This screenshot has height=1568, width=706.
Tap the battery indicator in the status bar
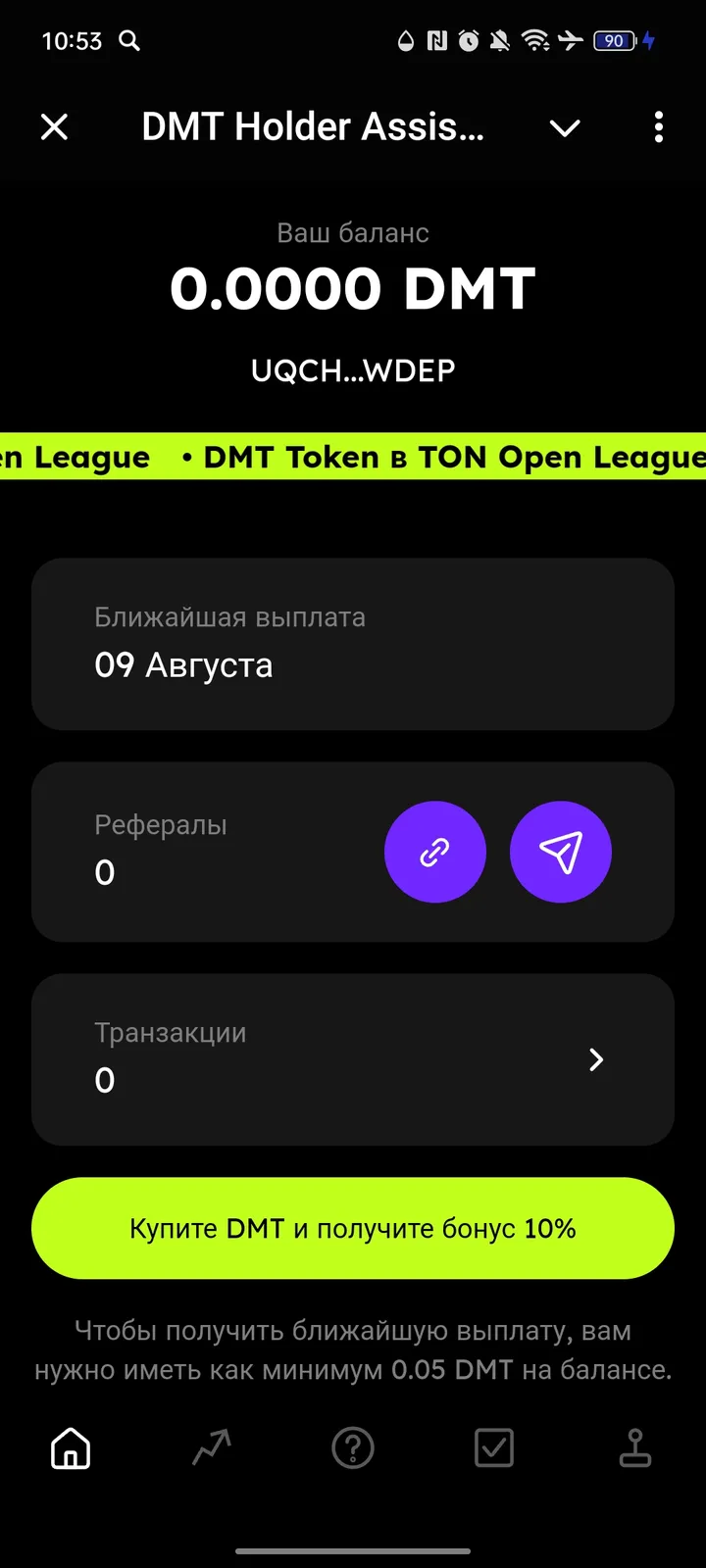click(612, 41)
